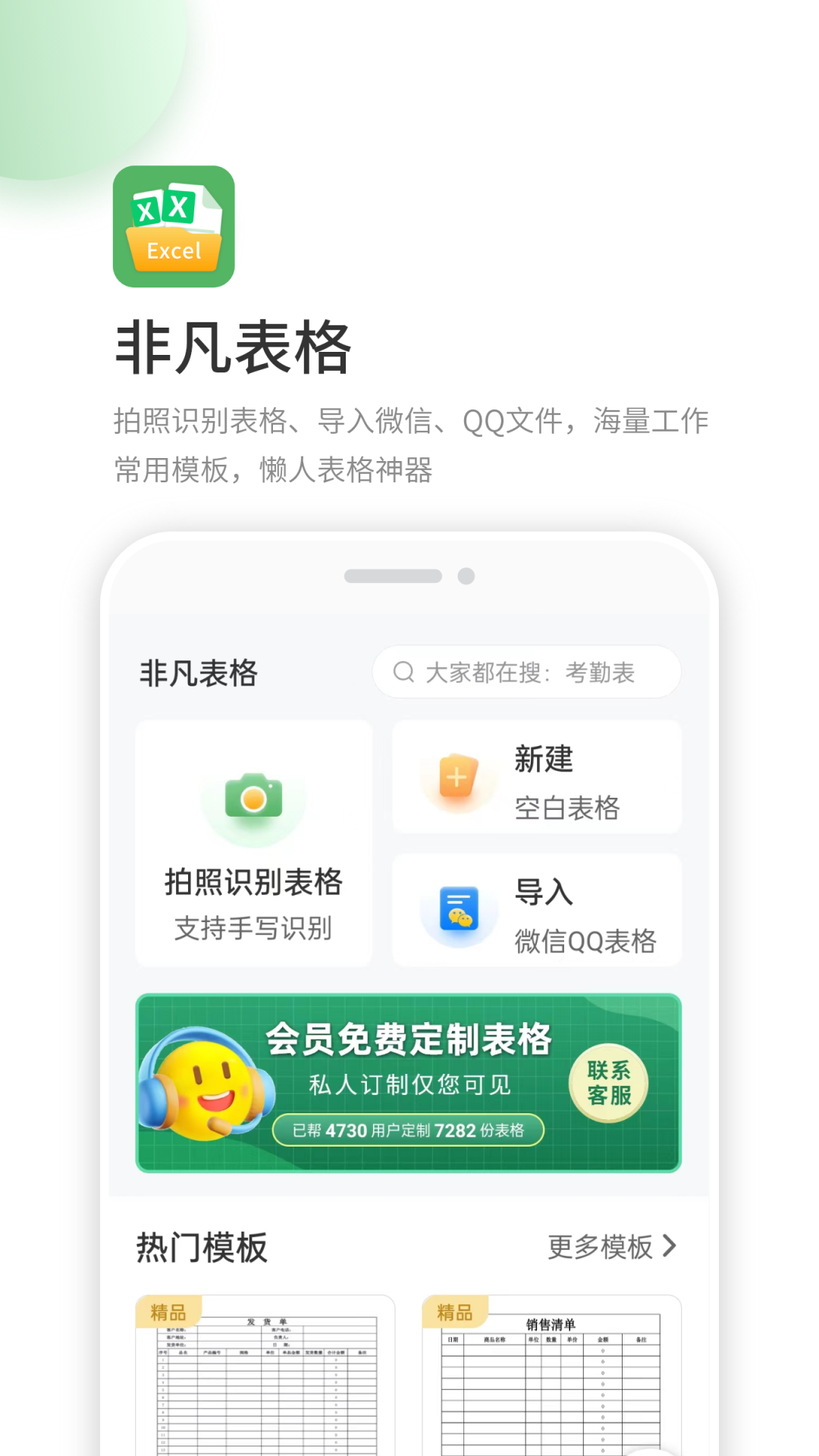Click the 会员免费定制表格 banner
819x1456 pixels.
pyautogui.click(x=409, y=1040)
